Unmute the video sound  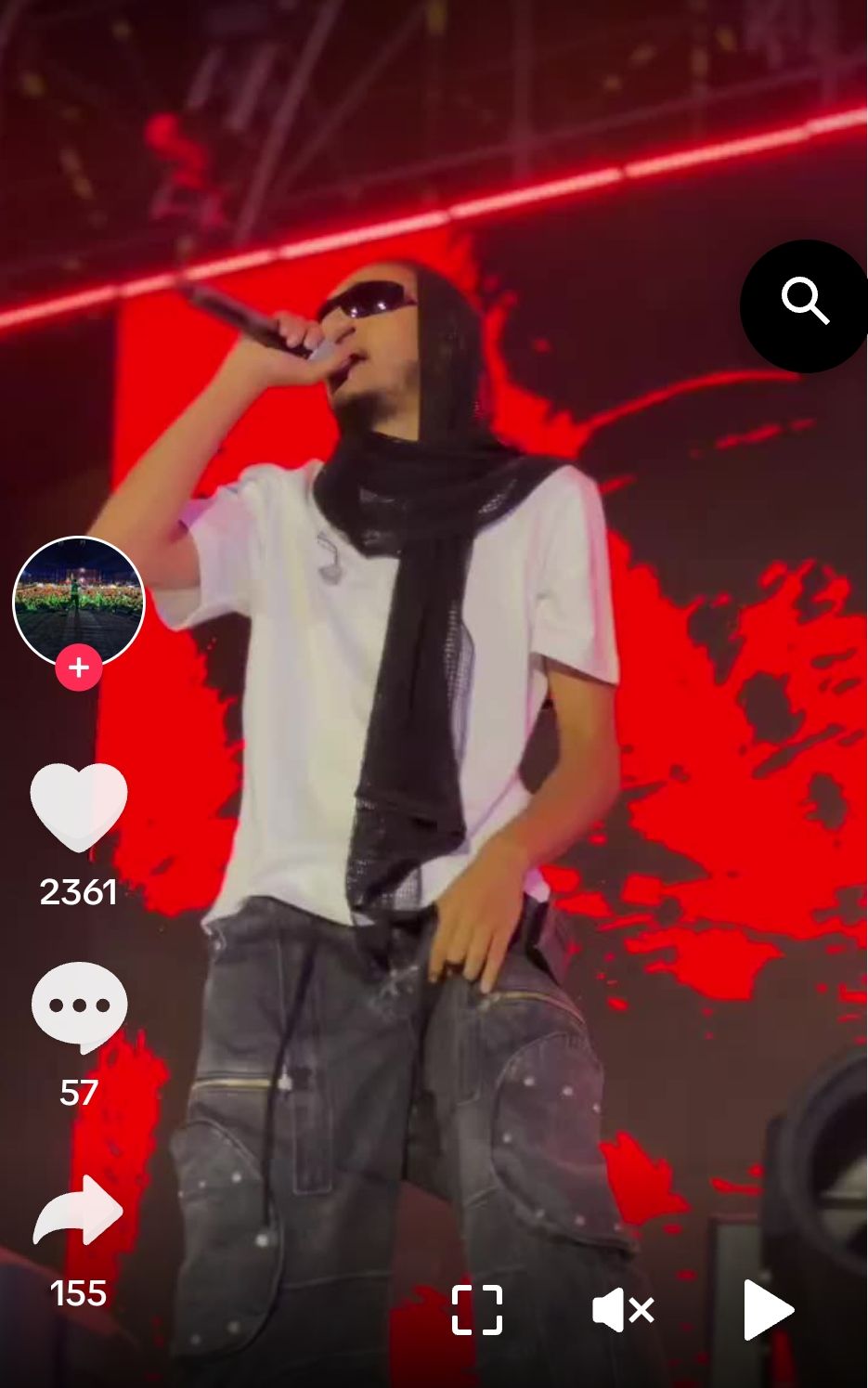(x=623, y=1311)
